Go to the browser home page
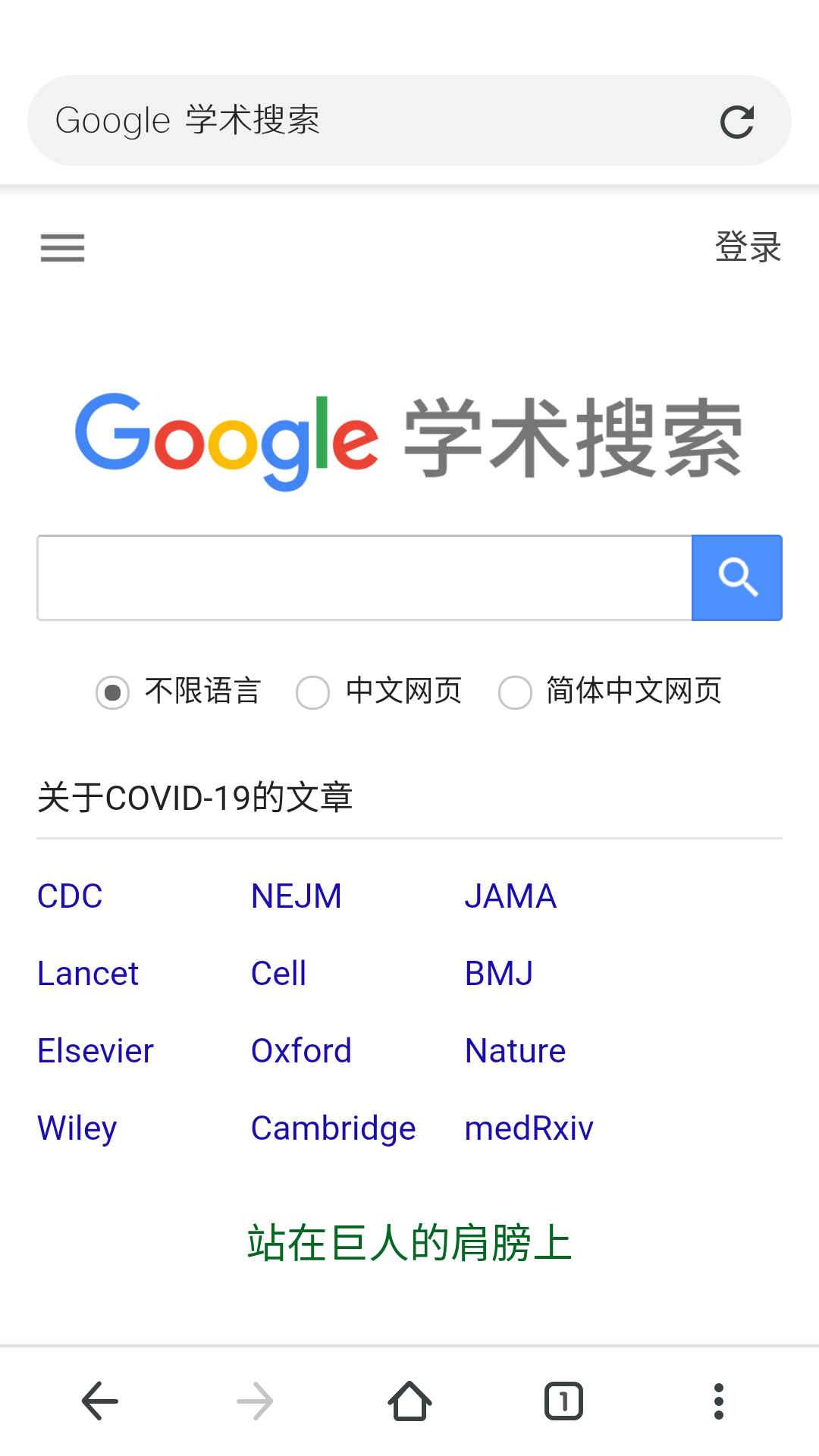 click(409, 1401)
